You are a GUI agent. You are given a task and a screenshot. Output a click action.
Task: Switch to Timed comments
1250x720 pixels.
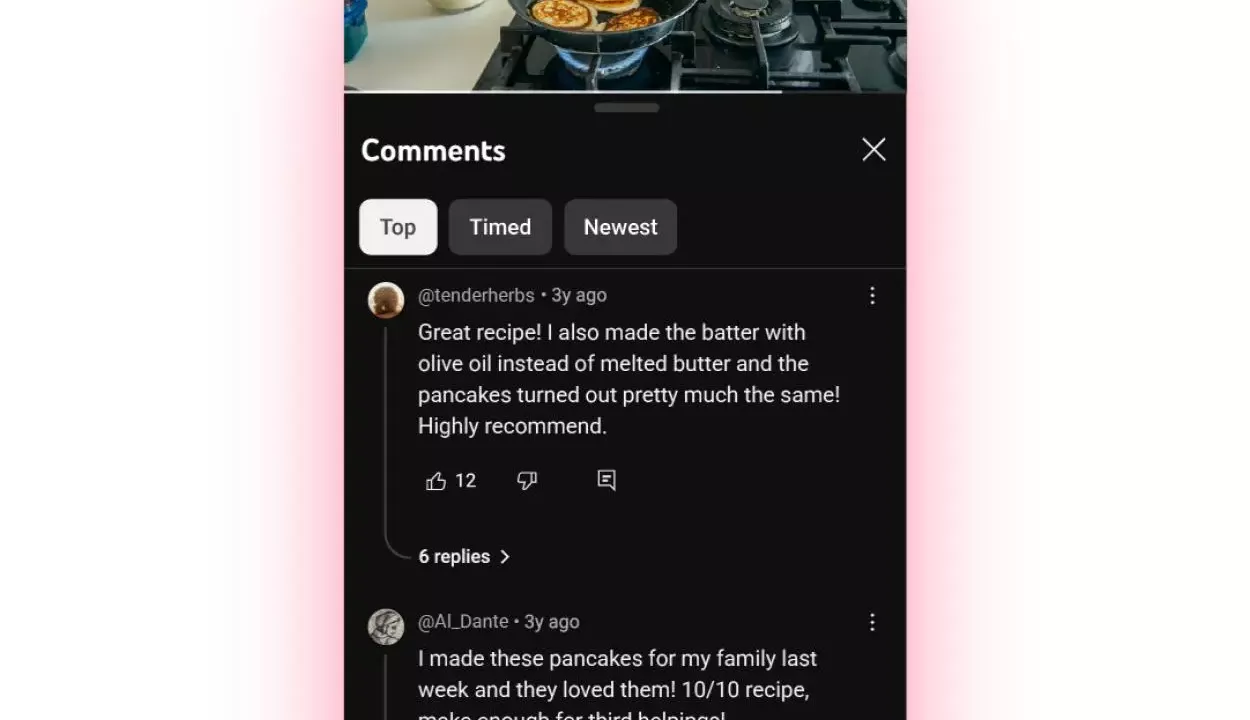500,227
